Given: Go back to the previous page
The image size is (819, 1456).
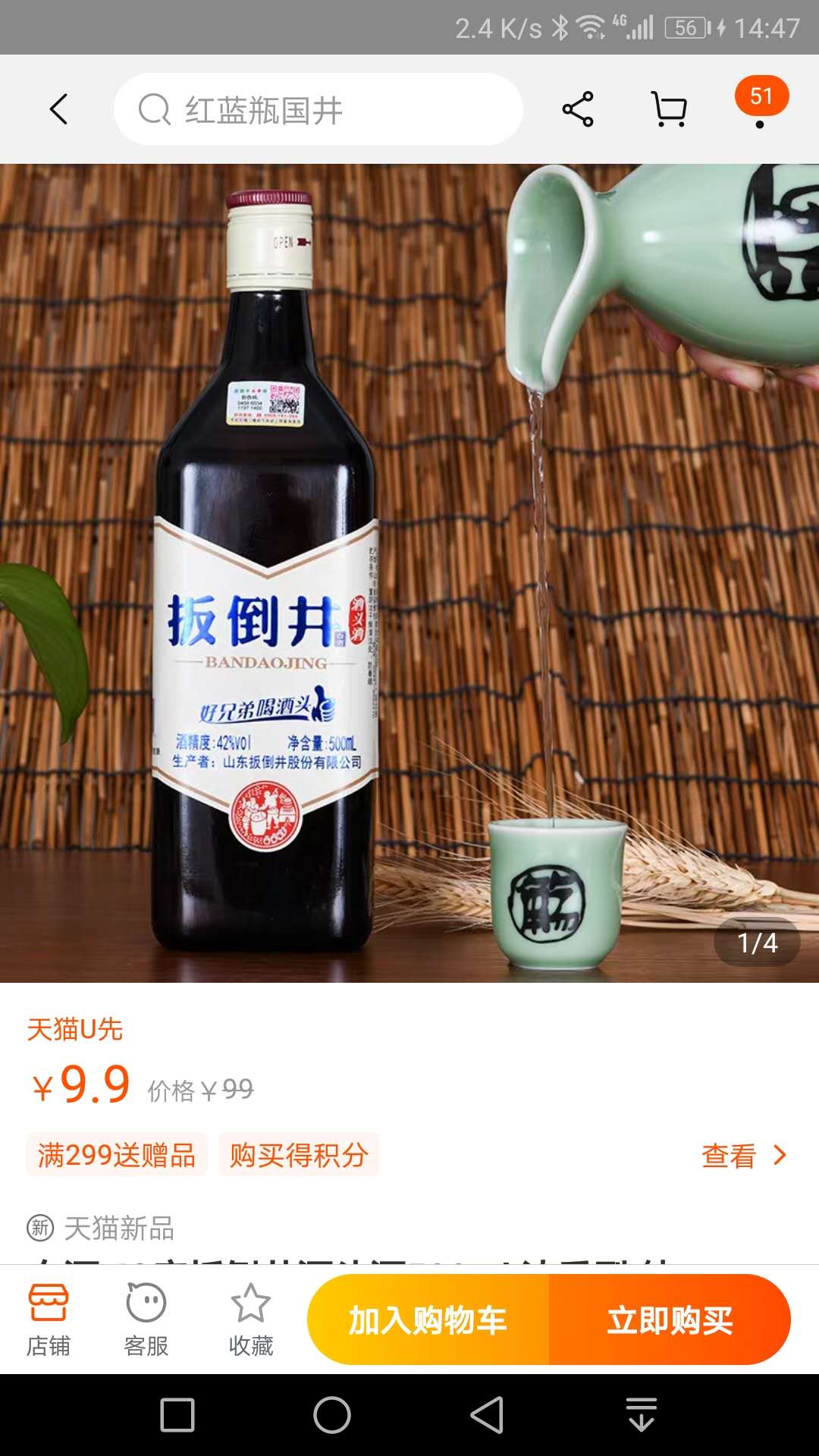Looking at the screenshot, I should [x=58, y=109].
